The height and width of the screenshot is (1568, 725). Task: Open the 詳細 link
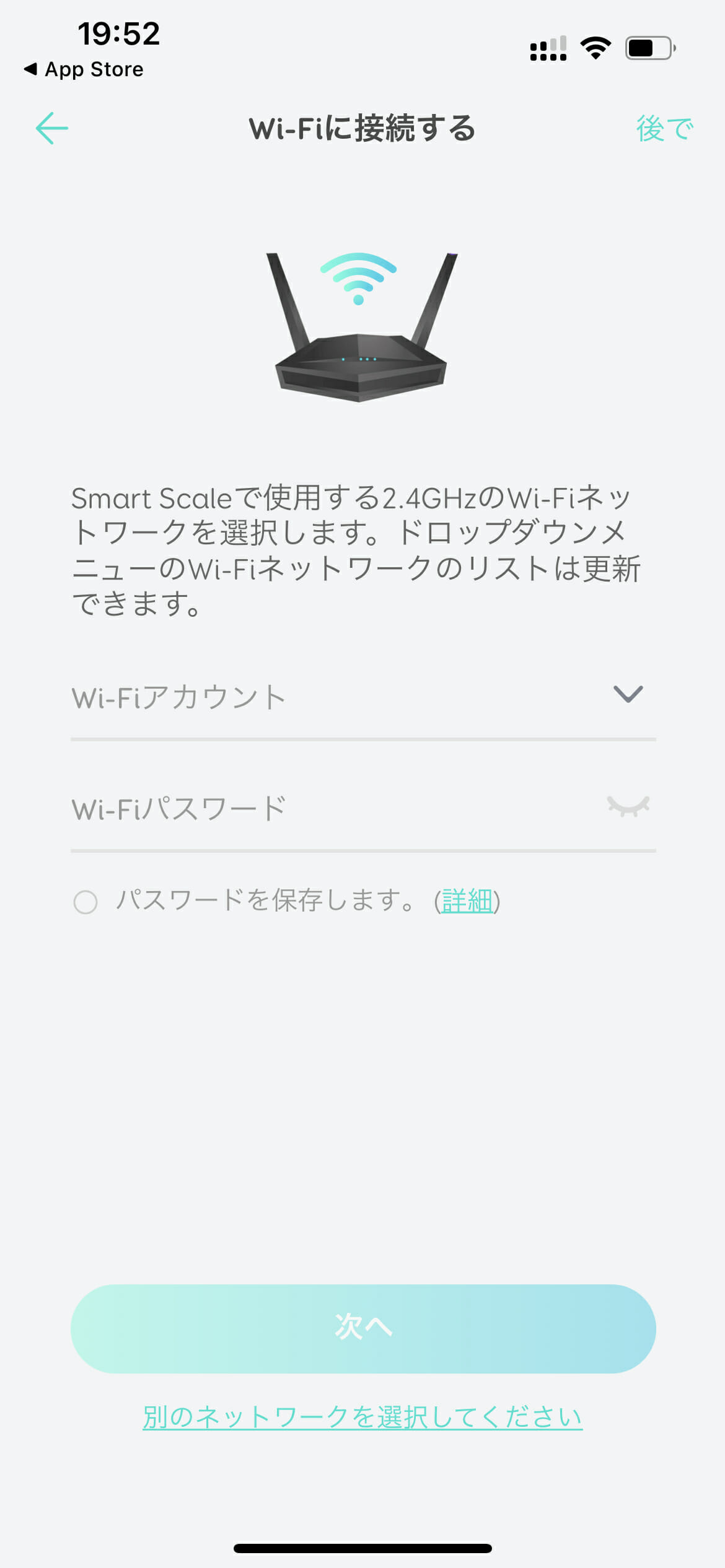[x=467, y=901]
